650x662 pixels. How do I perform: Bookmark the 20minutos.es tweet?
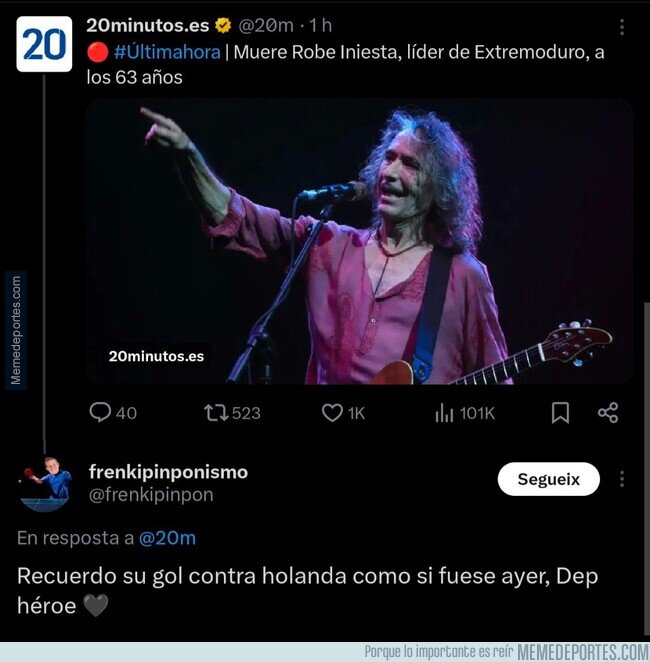560,412
